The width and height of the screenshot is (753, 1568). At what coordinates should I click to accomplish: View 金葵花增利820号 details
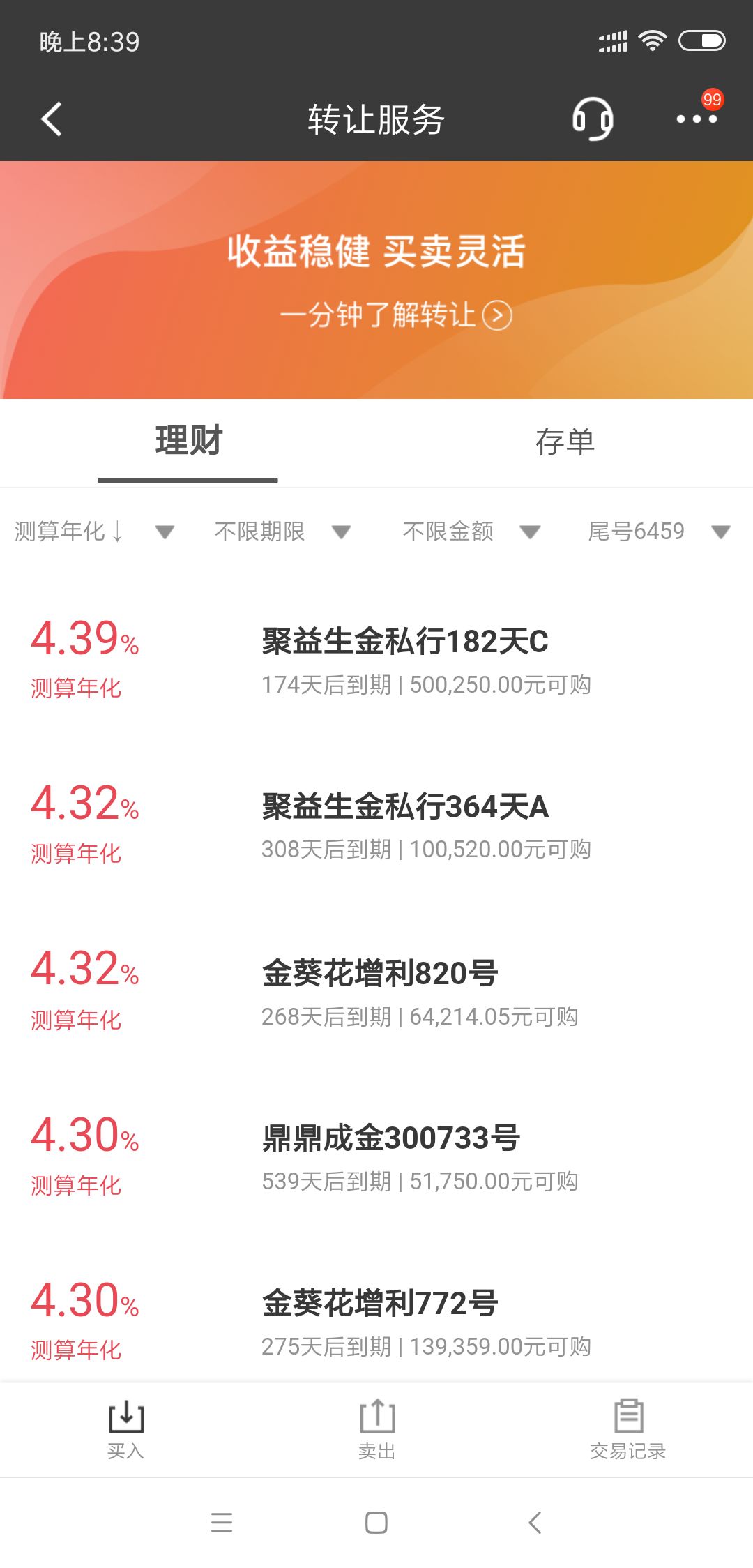coord(376,991)
